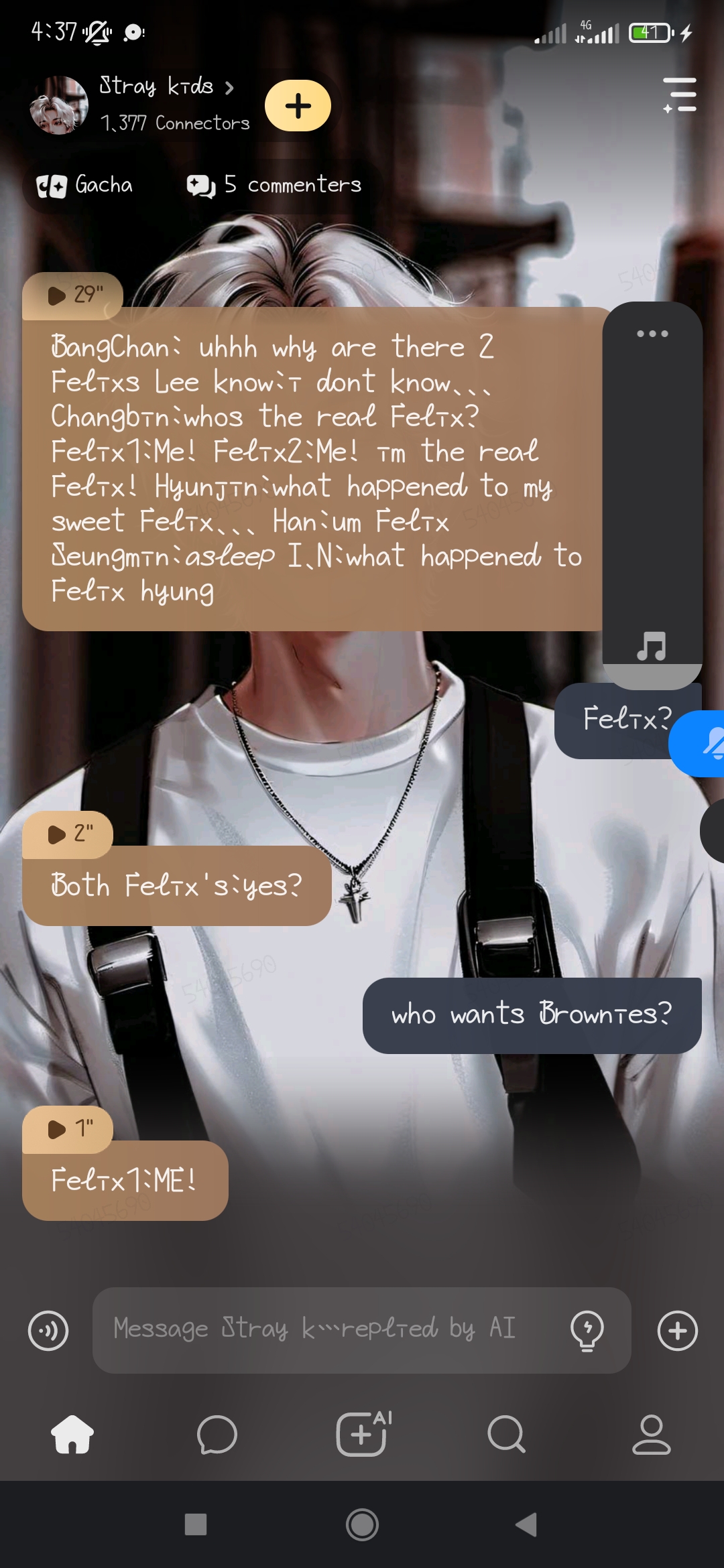The image size is (724, 1568).
Task: Play the 2-second voice message
Action: tap(68, 834)
